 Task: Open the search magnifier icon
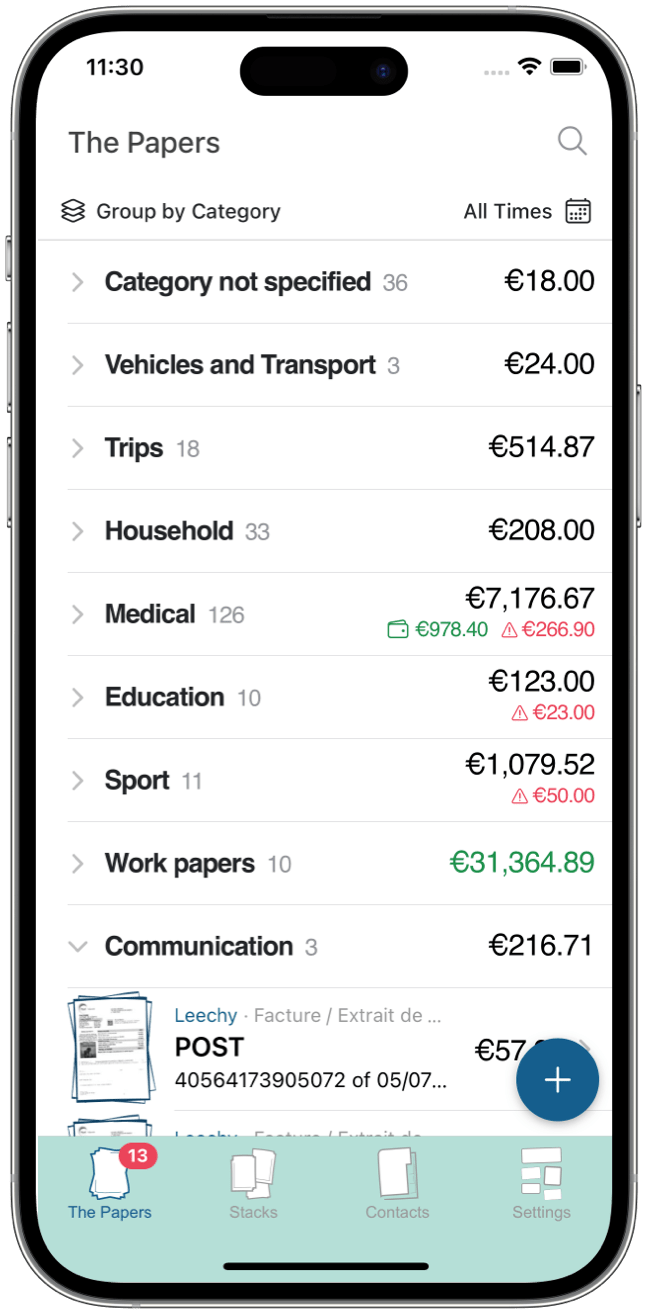point(572,141)
